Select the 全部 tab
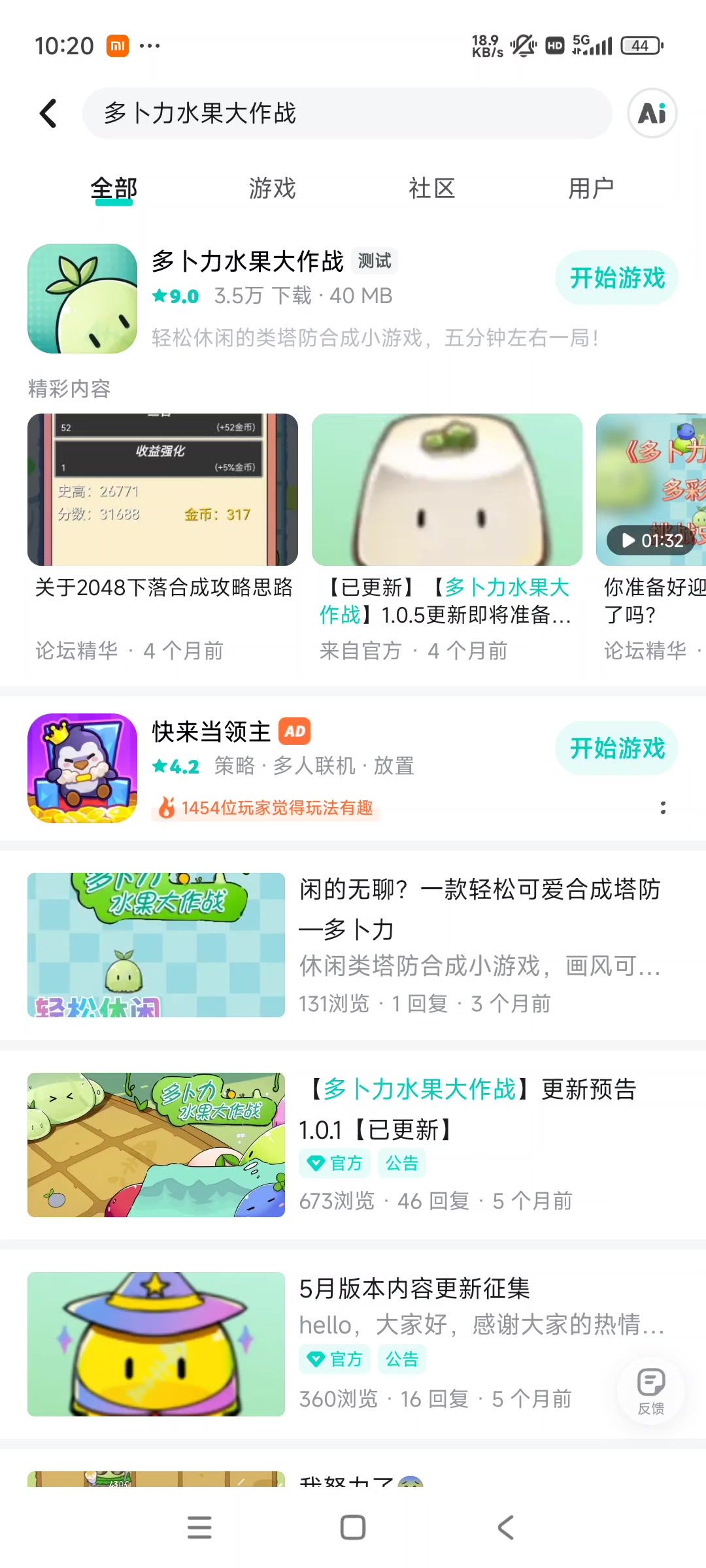Image resolution: width=706 pixels, height=1568 pixels. [114, 189]
